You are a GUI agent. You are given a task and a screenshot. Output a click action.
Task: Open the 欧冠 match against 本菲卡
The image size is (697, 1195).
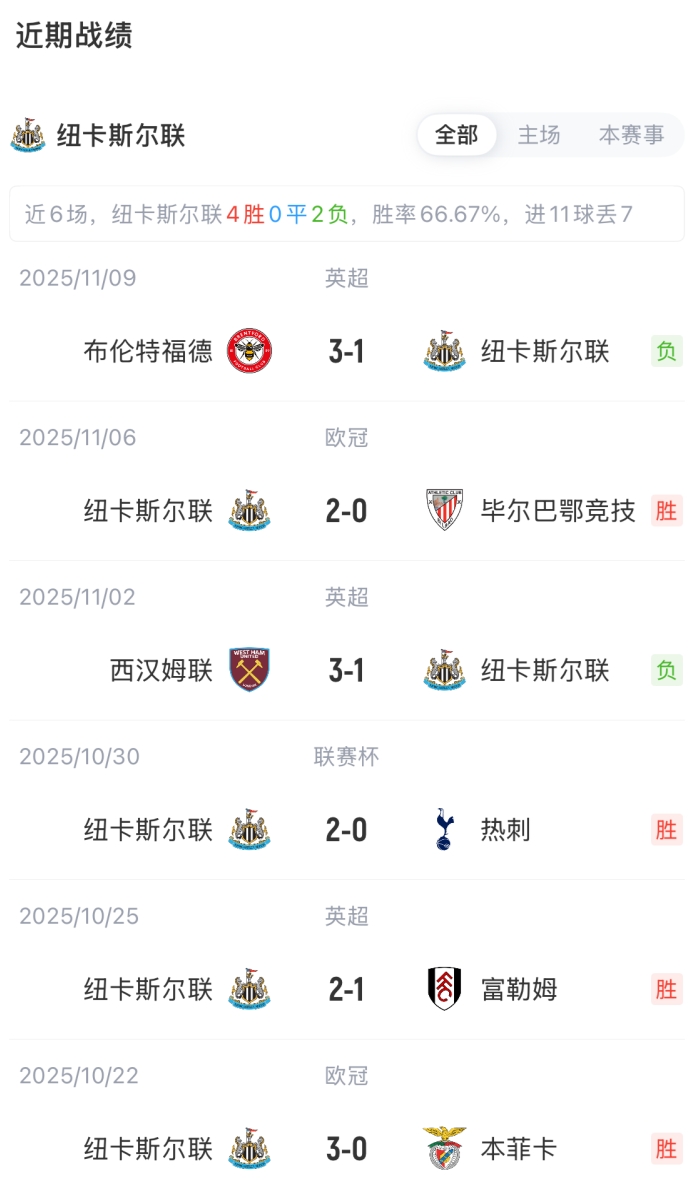[x=346, y=1149]
